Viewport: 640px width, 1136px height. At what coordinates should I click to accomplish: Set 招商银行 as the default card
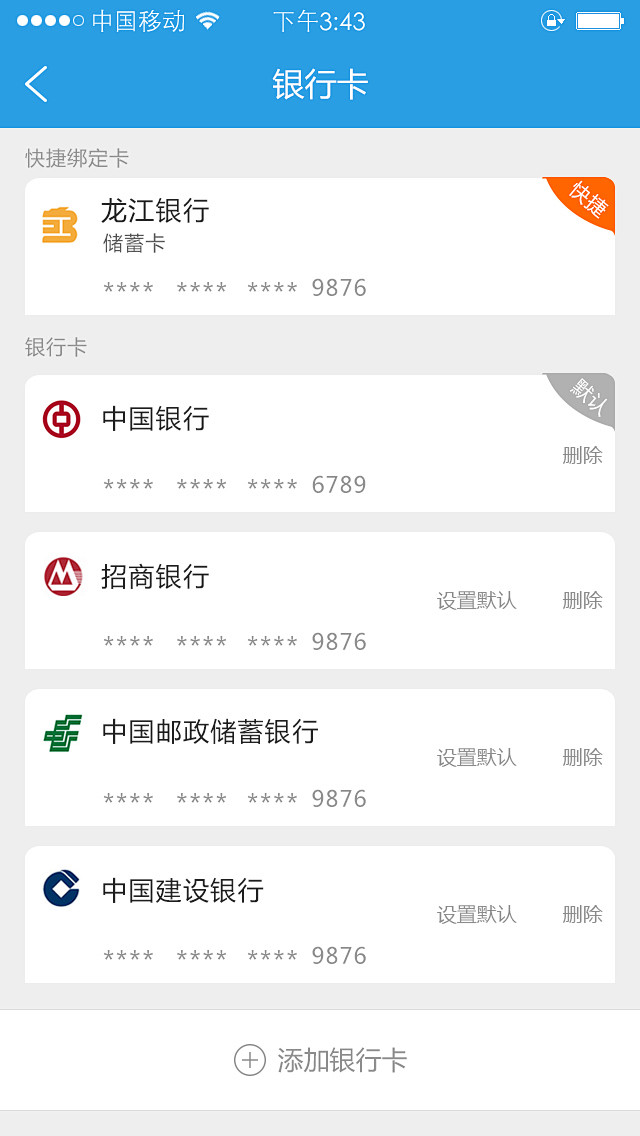pyautogui.click(x=476, y=601)
